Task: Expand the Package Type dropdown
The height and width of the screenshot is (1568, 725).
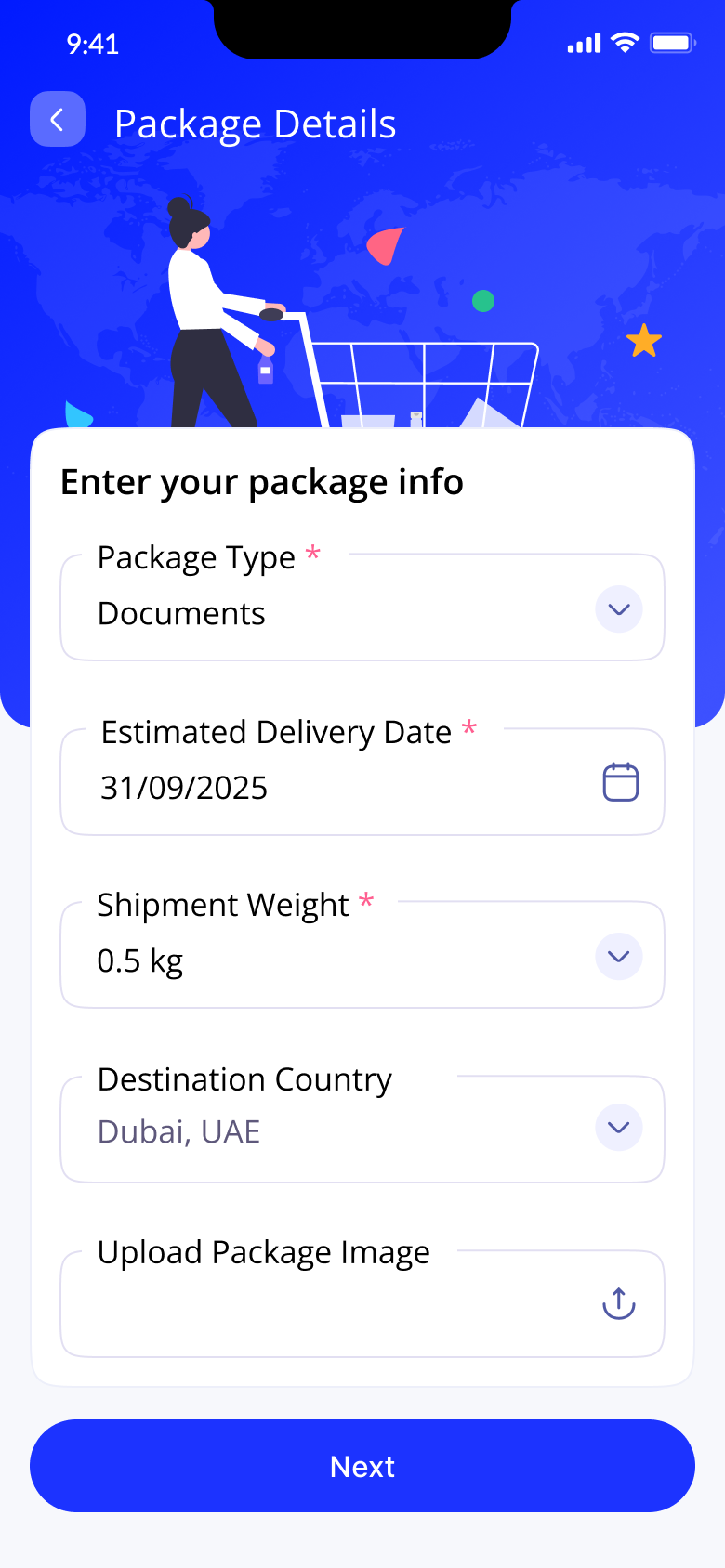Action: [618, 609]
